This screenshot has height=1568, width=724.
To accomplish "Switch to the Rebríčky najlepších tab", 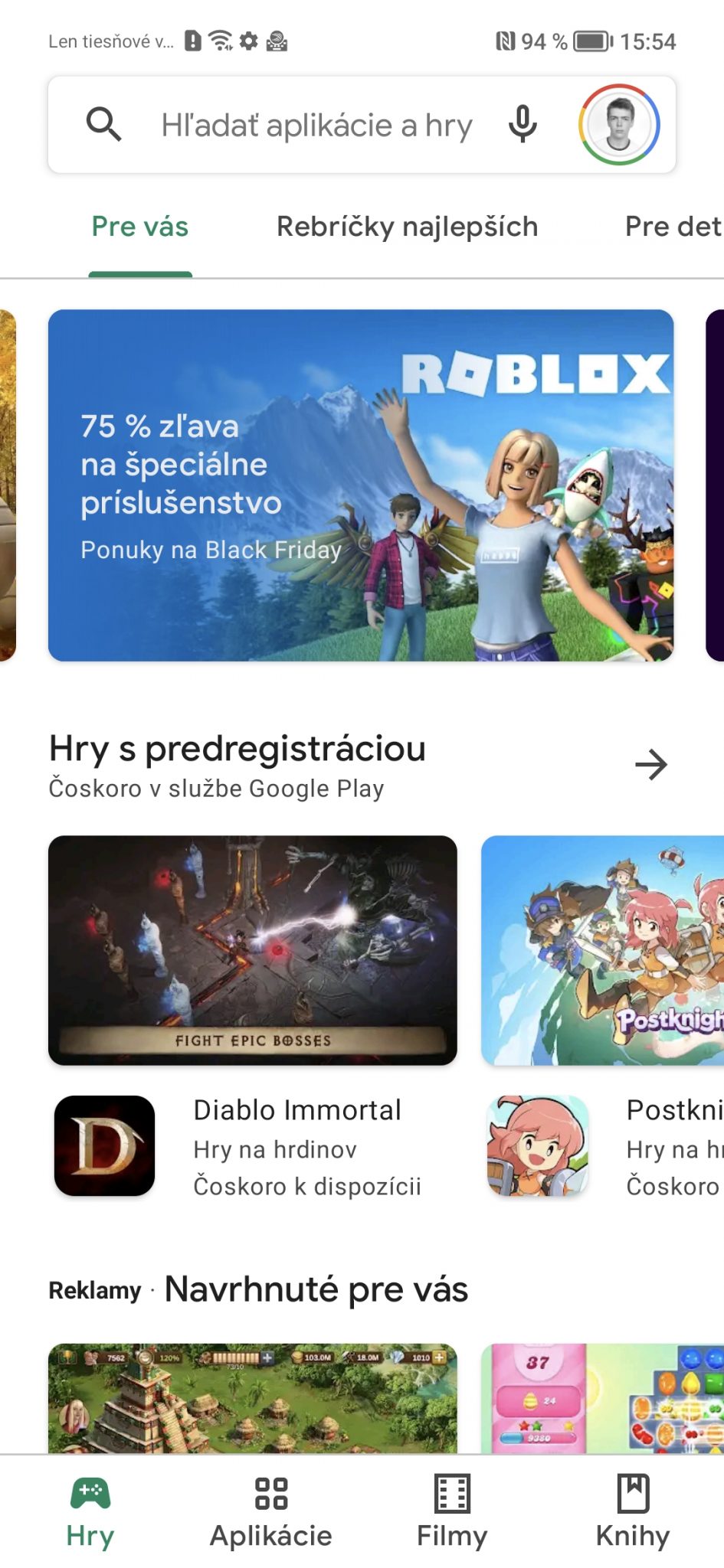I will pyautogui.click(x=407, y=227).
